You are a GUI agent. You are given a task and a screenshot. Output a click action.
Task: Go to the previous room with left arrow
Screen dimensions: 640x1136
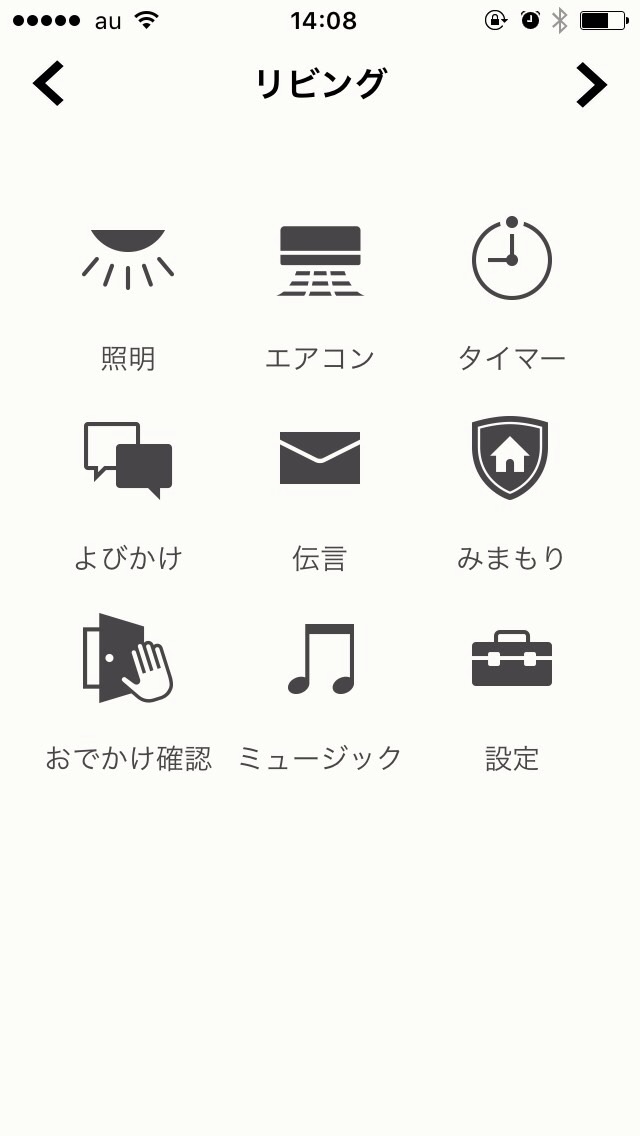48,85
